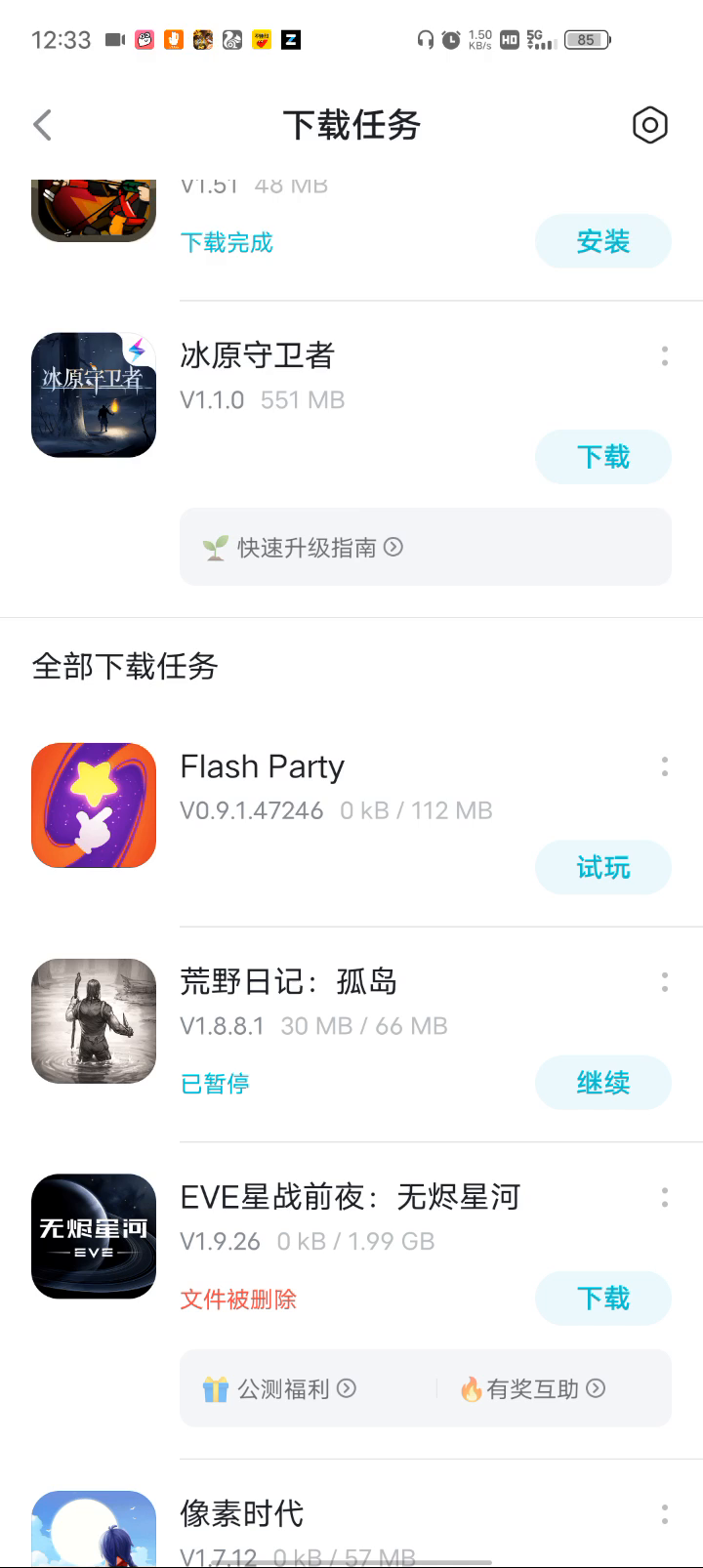
Task: Open the EVE星战前夜：无烬星河 game page
Action: [x=94, y=1236]
